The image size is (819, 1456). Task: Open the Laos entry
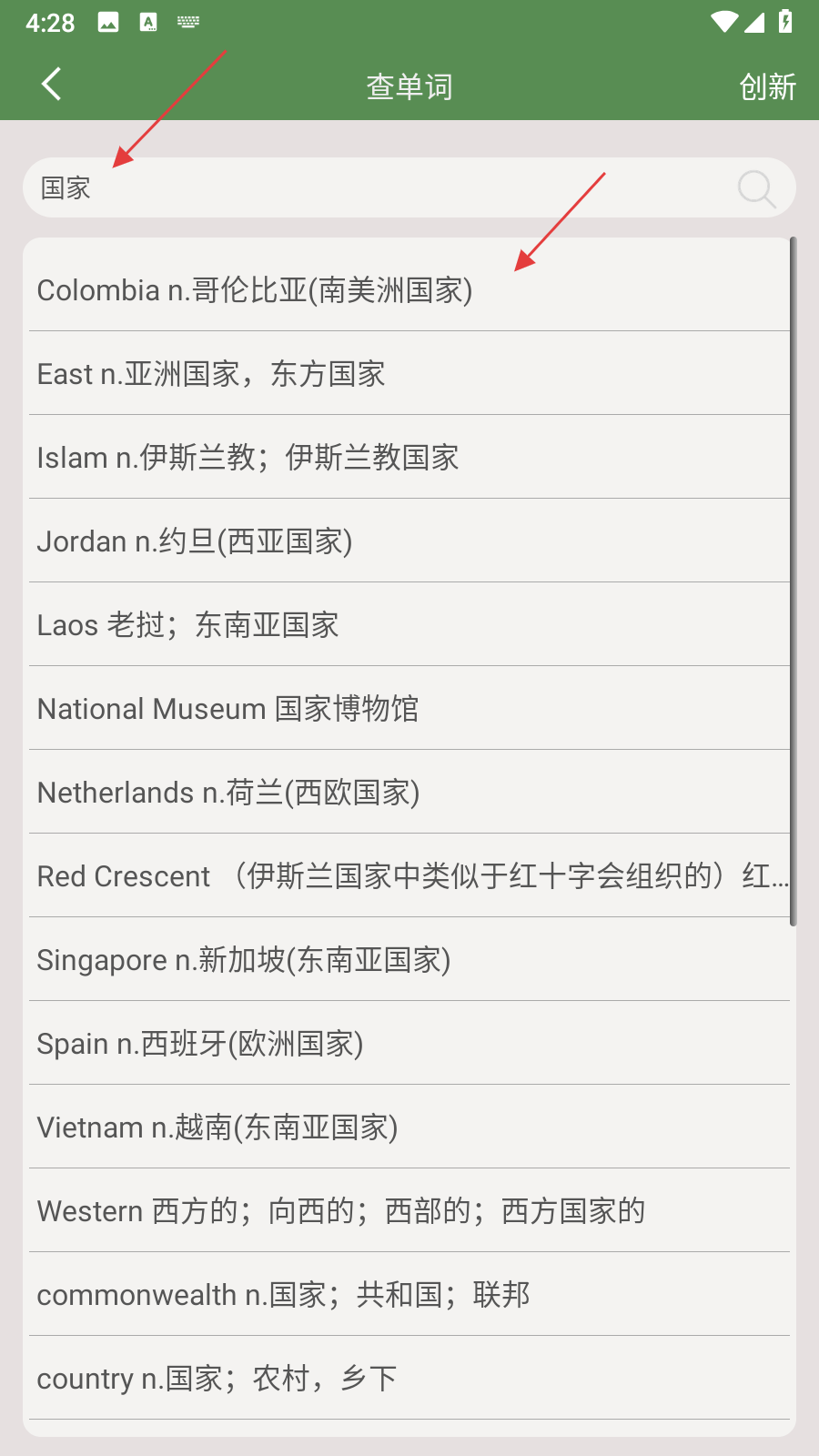[x=187, y=625]
